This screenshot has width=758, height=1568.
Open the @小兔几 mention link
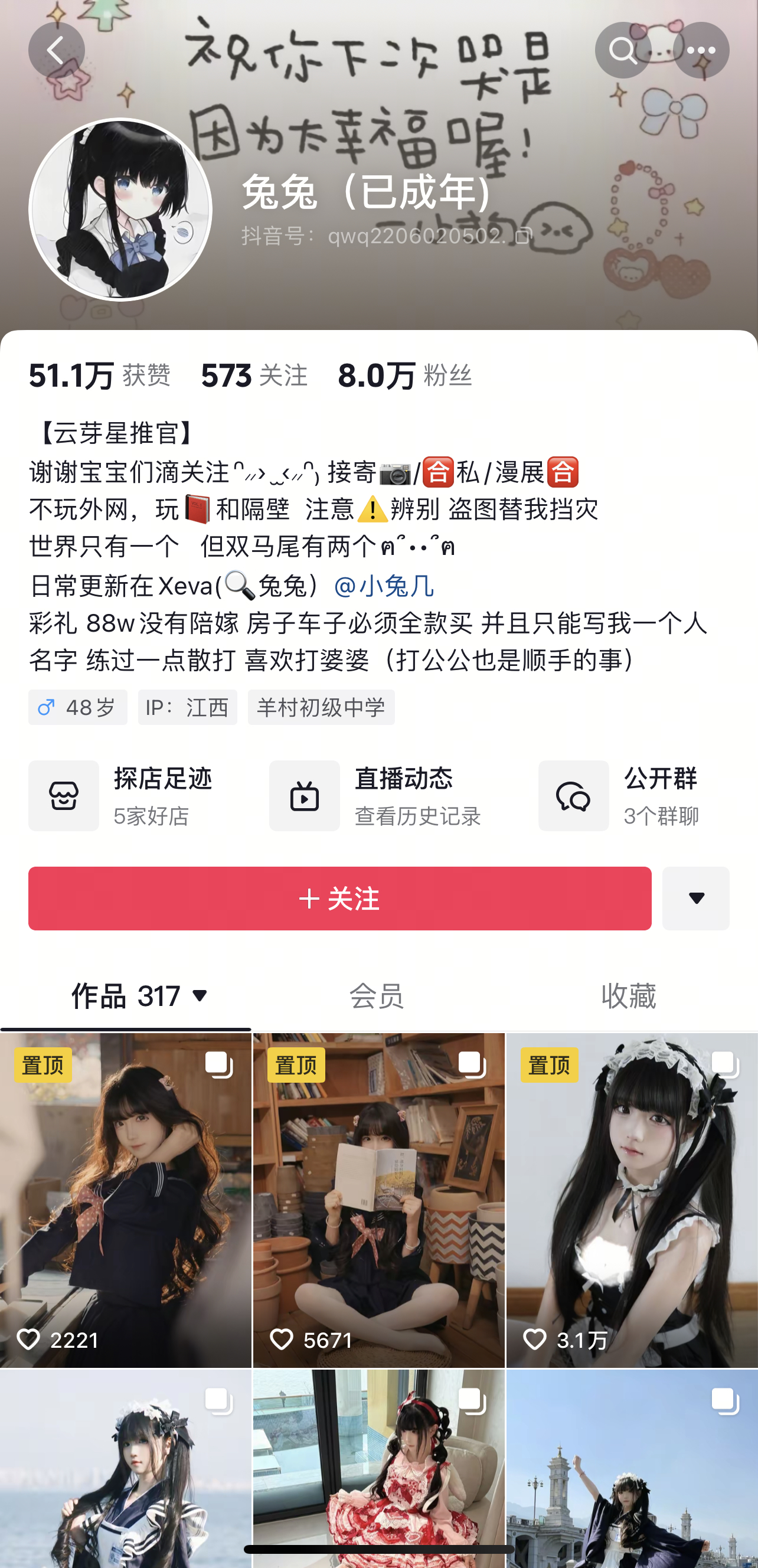[x=384, y=586]
